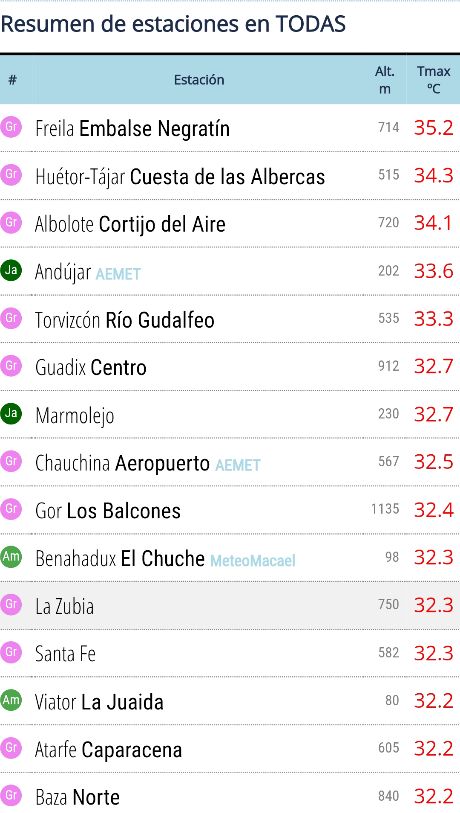Sort stations by the Alt. m column

[384, 79]
